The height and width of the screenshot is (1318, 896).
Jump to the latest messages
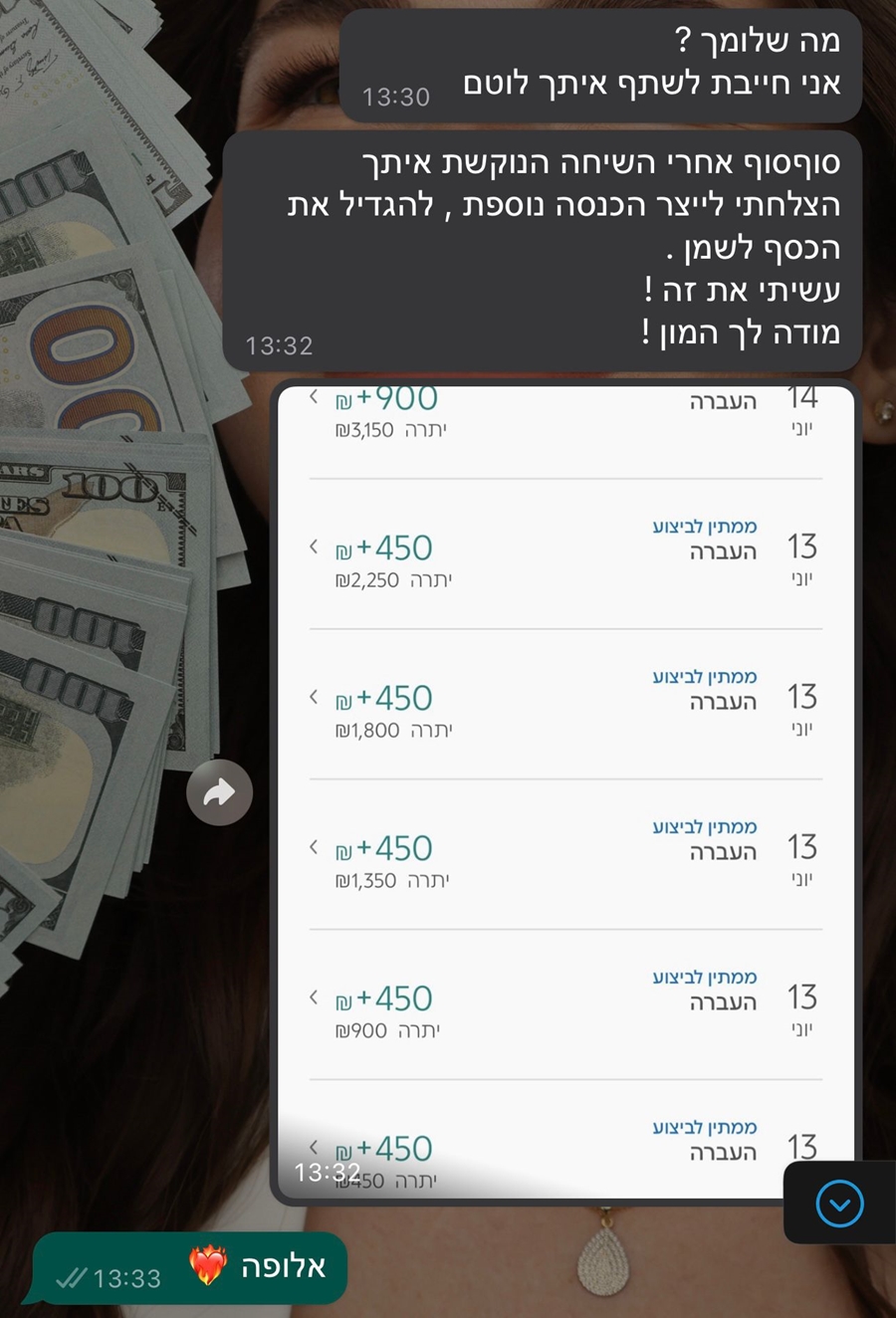839,1205
